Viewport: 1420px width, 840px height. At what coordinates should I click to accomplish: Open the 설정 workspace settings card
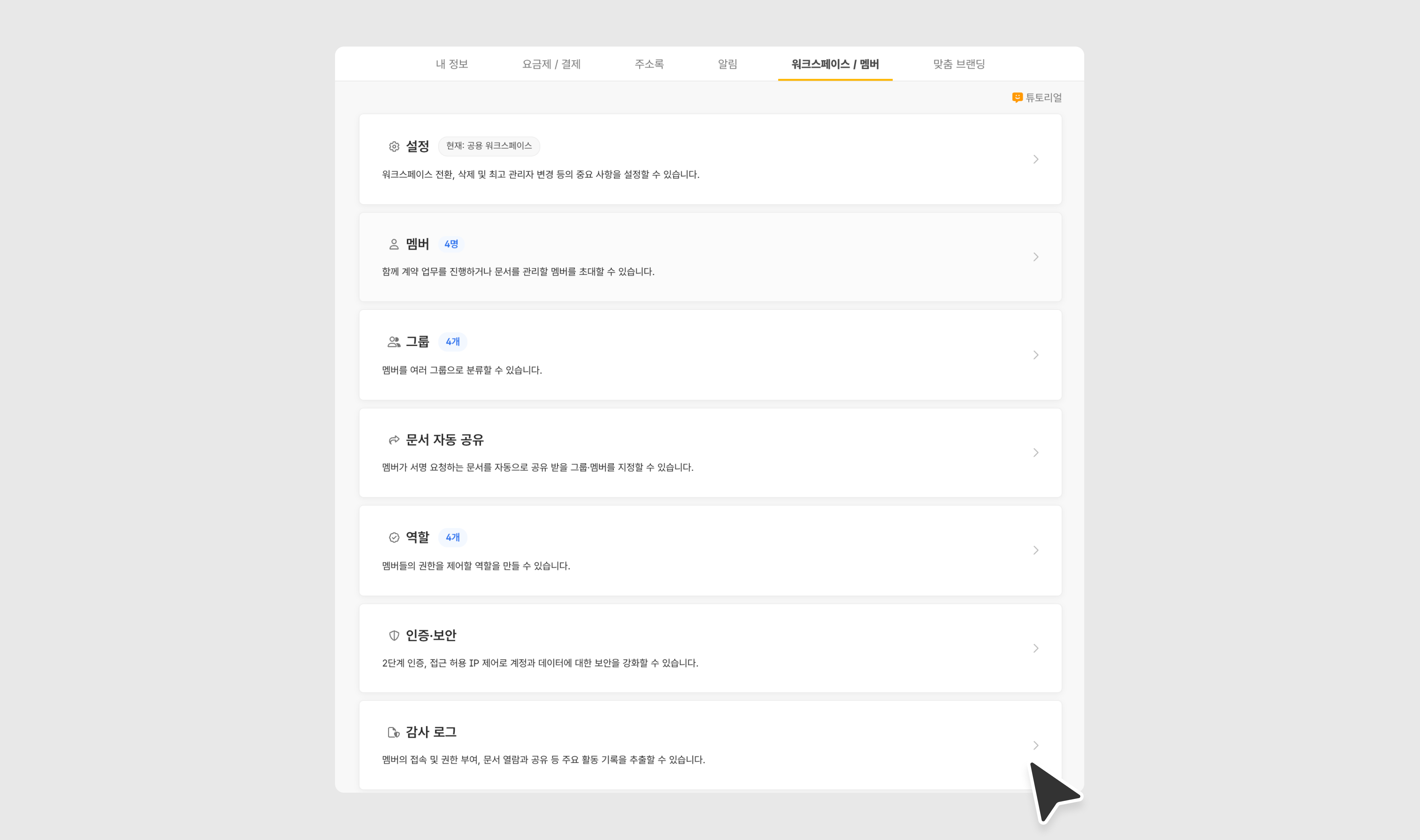coord(710,159)
